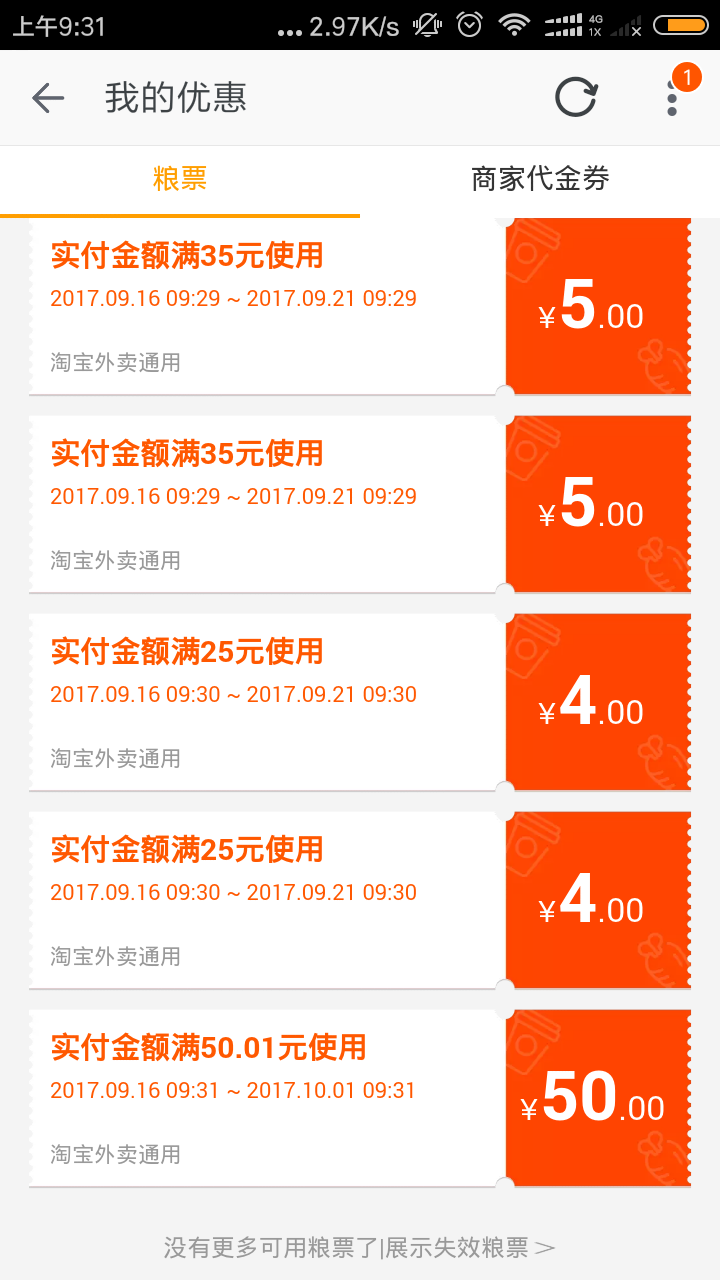Refresh the coupon list
This screenshot has width=720, height=1280.
tap(576, 98)
